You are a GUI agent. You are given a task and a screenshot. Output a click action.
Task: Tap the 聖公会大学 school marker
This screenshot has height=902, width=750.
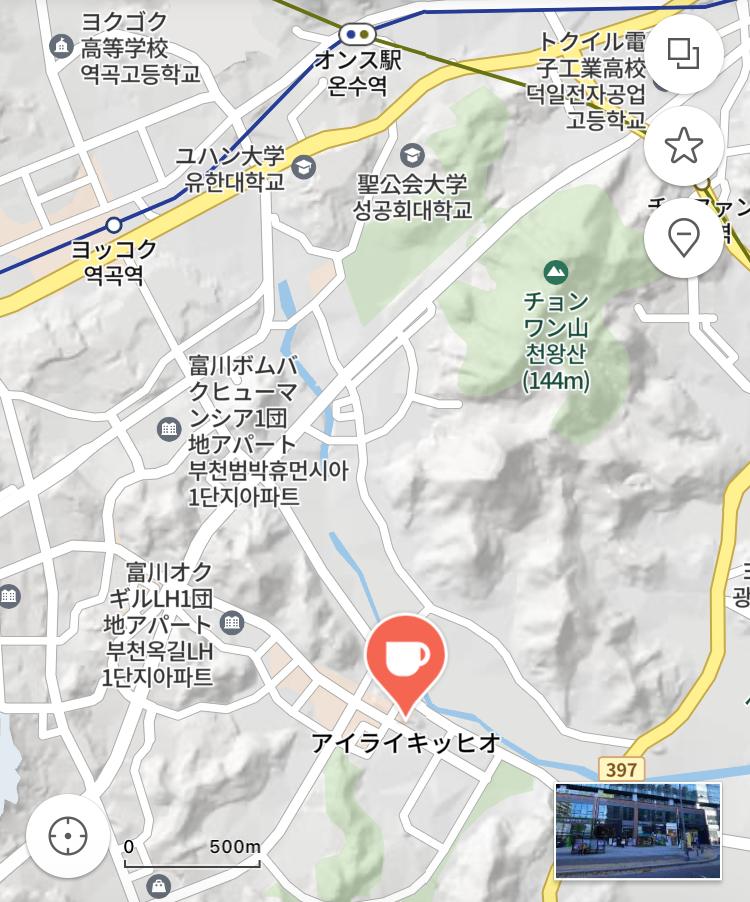412,155
